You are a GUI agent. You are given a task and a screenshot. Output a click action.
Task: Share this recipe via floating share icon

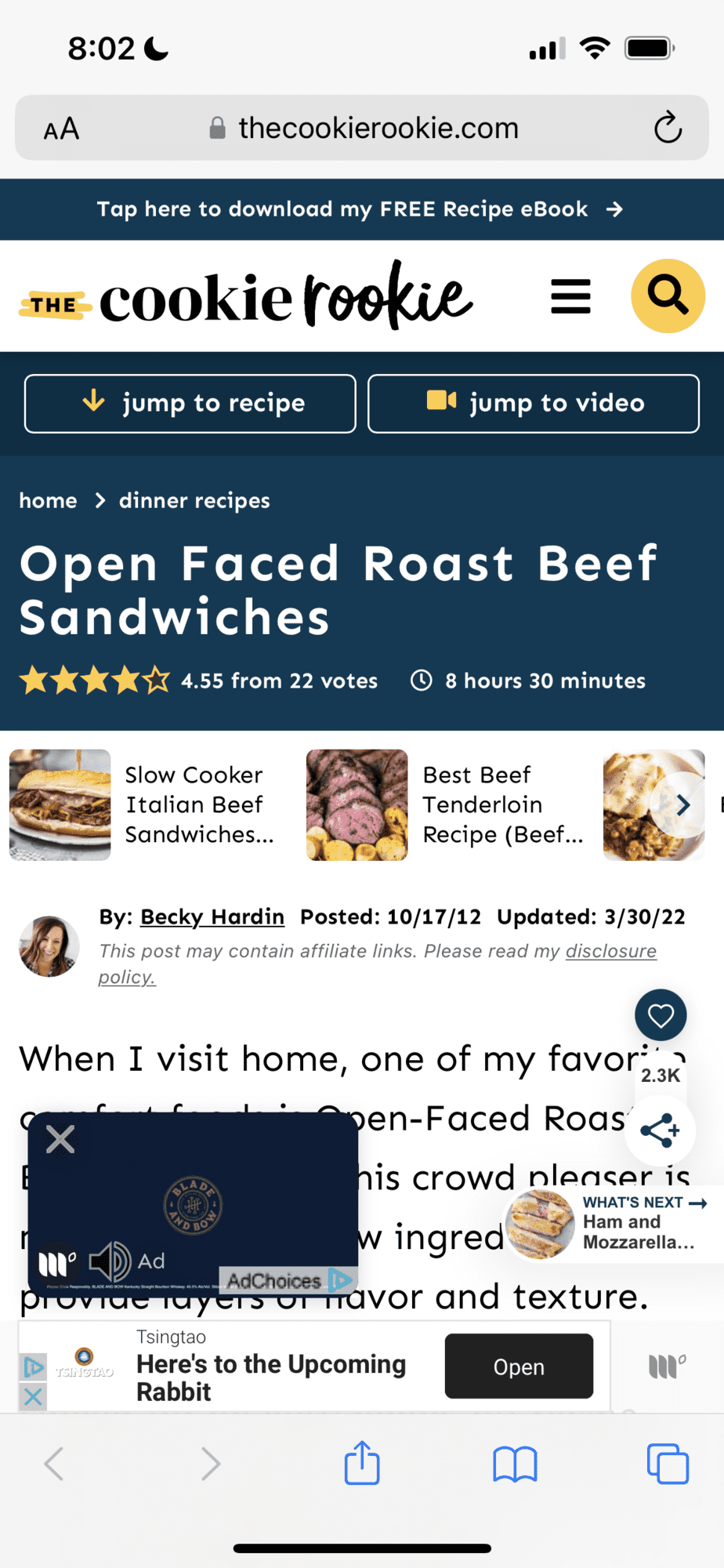point(660,1131)
